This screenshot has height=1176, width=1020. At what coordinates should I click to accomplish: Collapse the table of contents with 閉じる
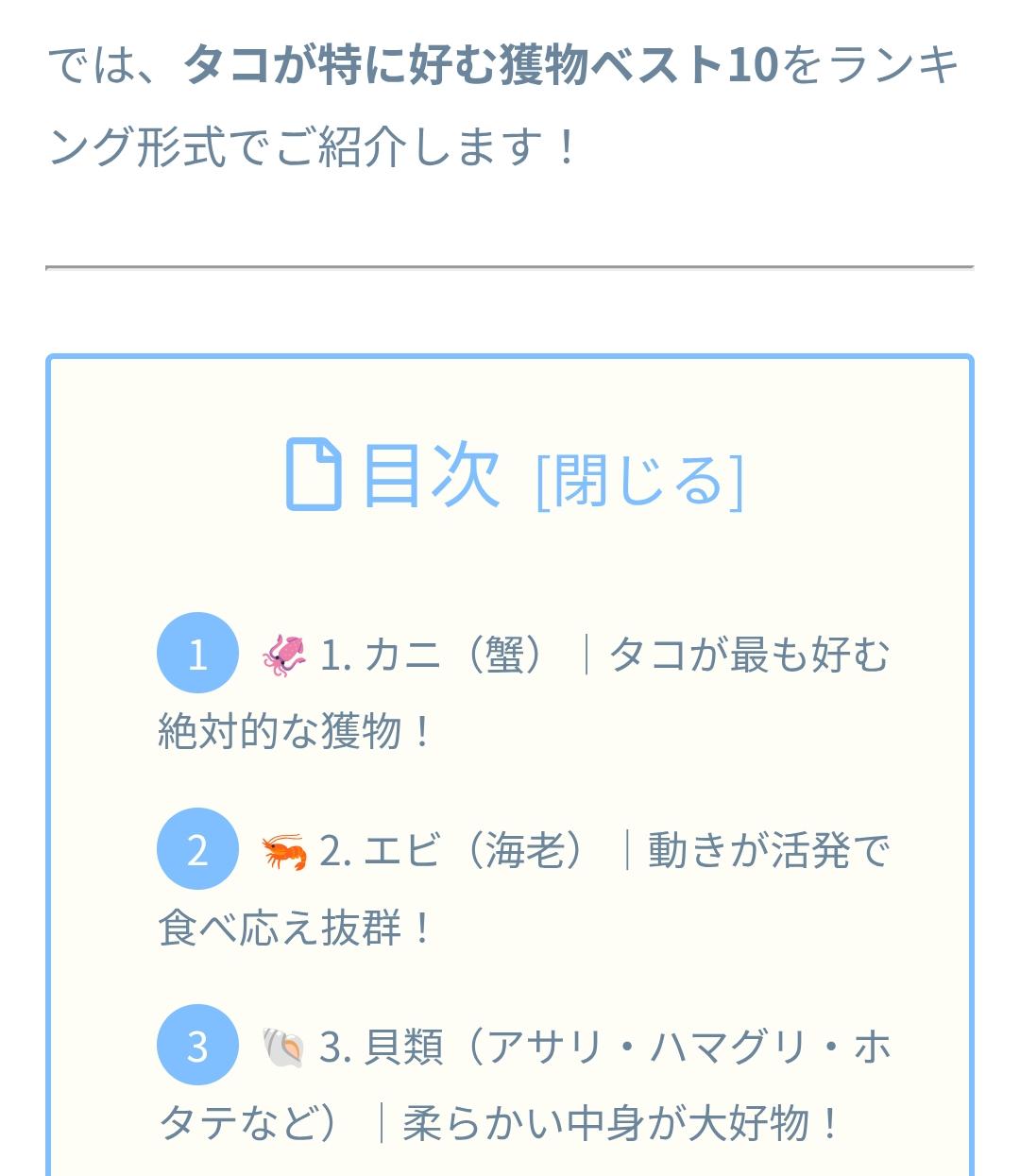coord(639,480)
